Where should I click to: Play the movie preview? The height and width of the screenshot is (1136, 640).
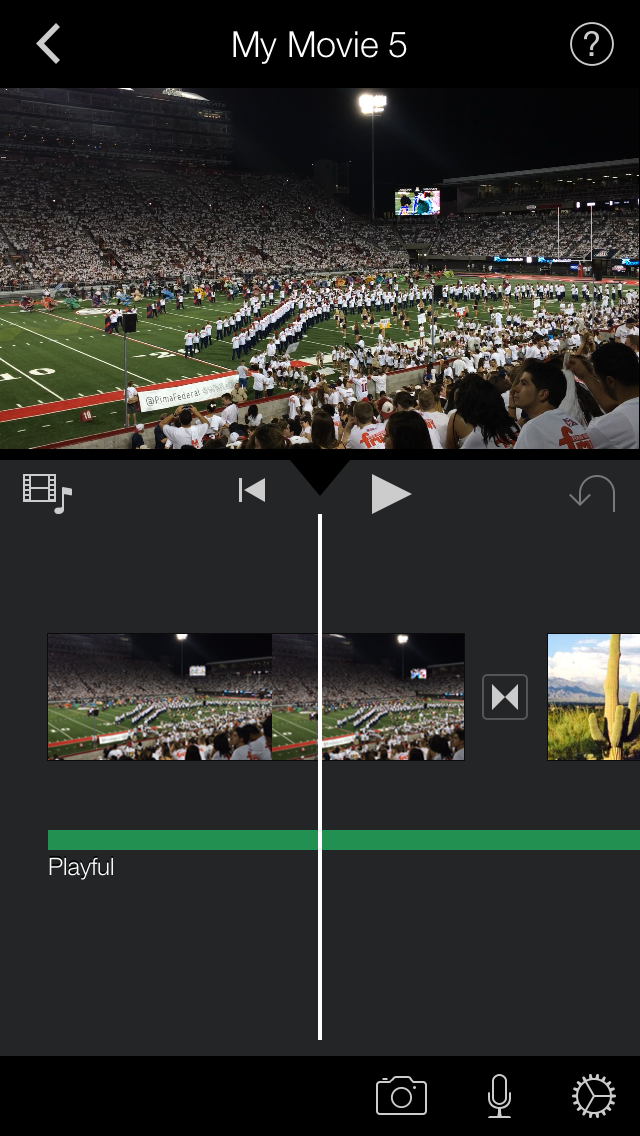[x=390, y=494]
